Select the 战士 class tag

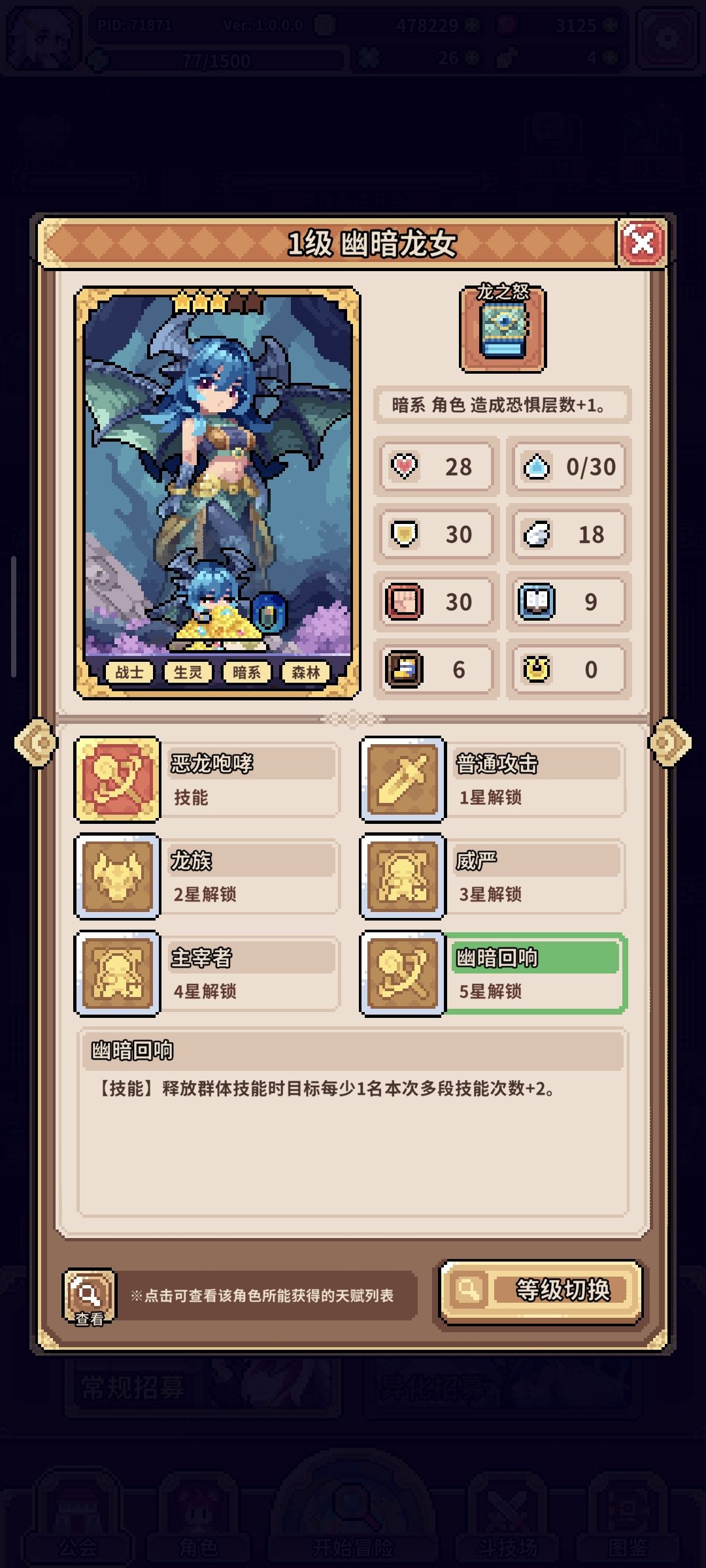pyautogui.click(x=130, y=673)
